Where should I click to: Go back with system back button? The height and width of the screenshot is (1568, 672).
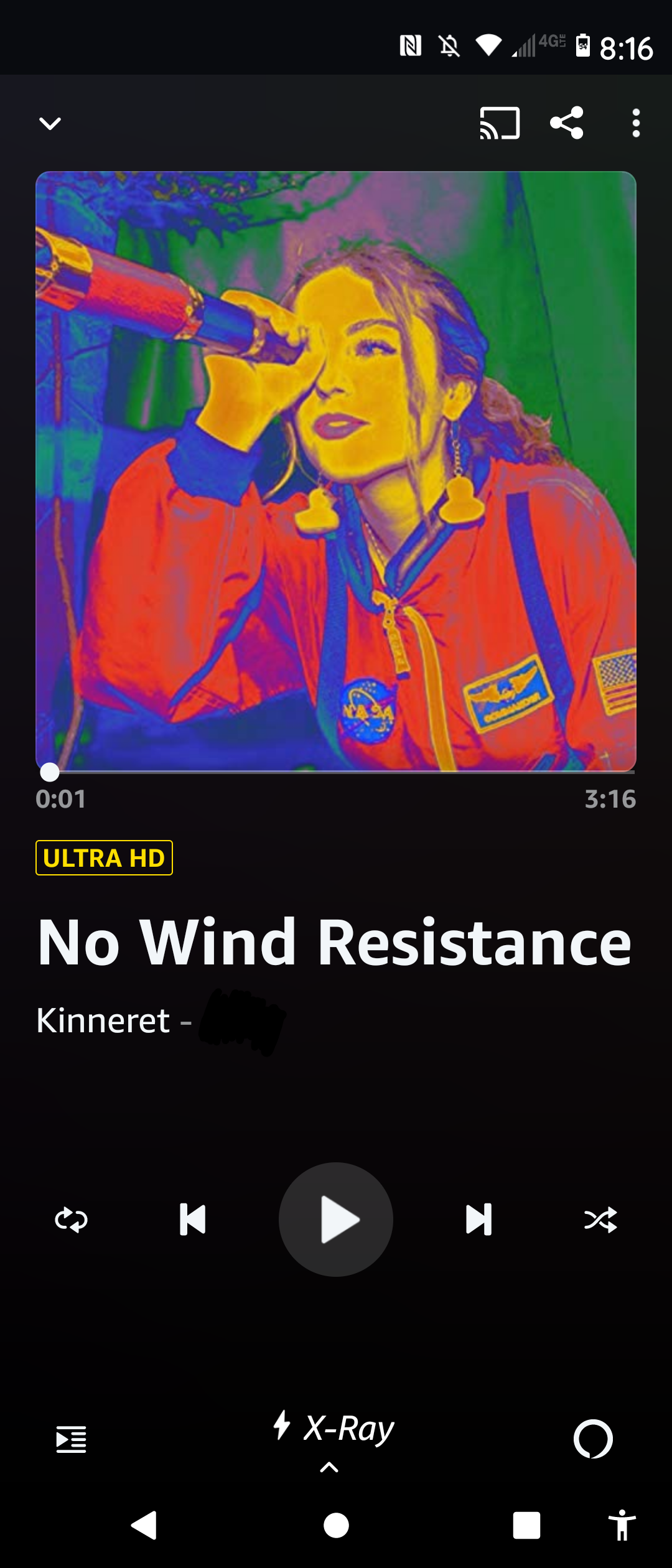click(x=144, y=1525)
